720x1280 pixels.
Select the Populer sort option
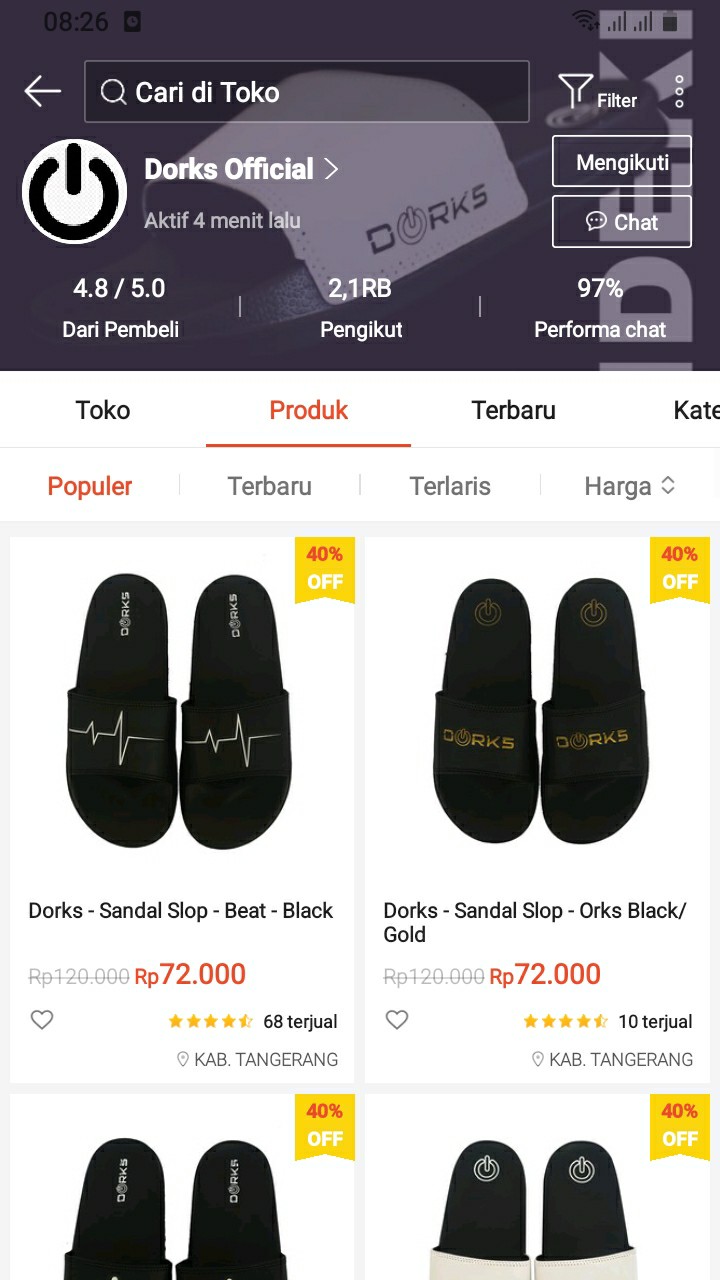tap(89, 485)
